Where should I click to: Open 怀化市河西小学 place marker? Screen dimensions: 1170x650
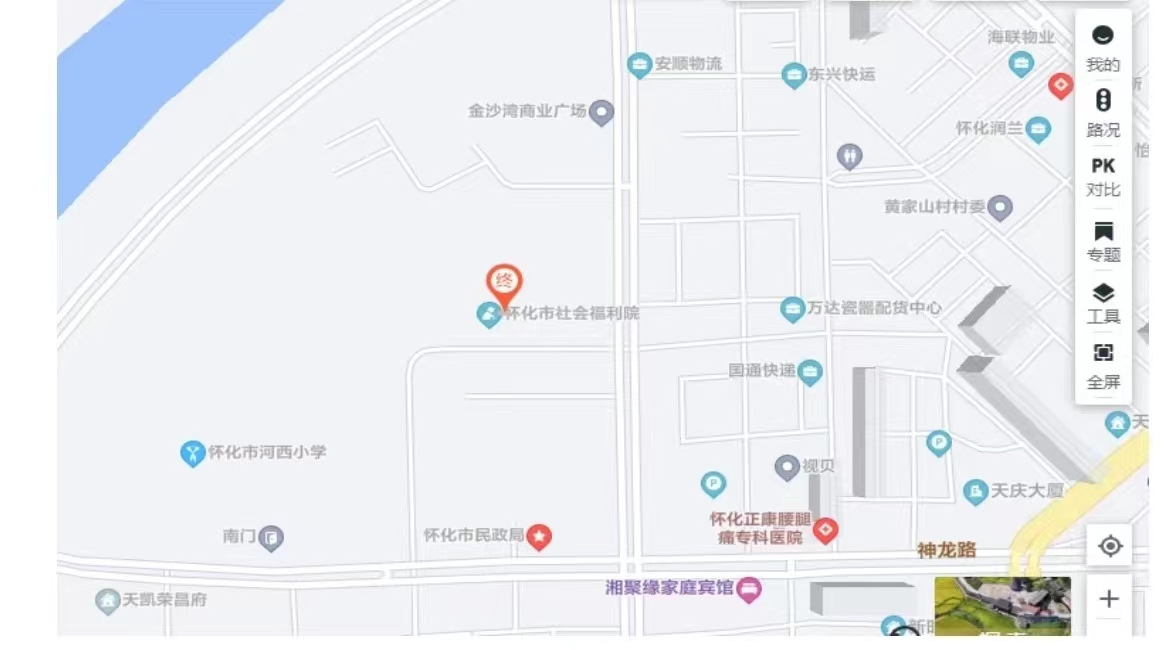click(193, 453)
